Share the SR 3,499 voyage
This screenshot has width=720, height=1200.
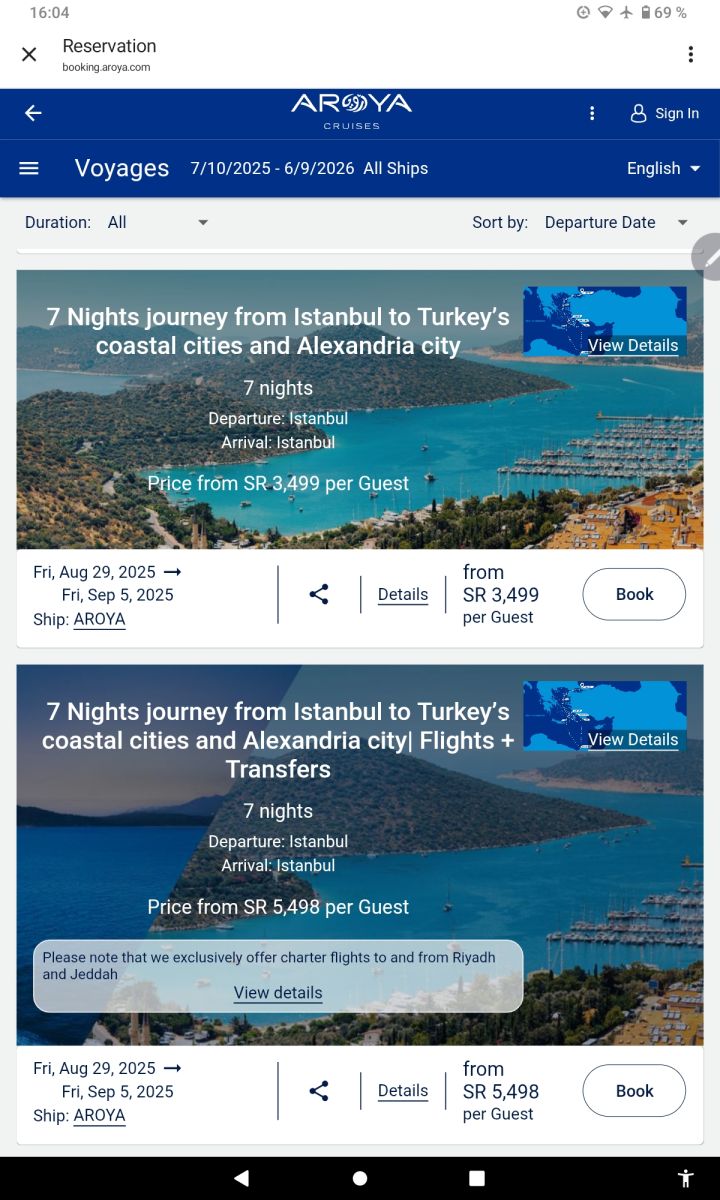(319, 594)
